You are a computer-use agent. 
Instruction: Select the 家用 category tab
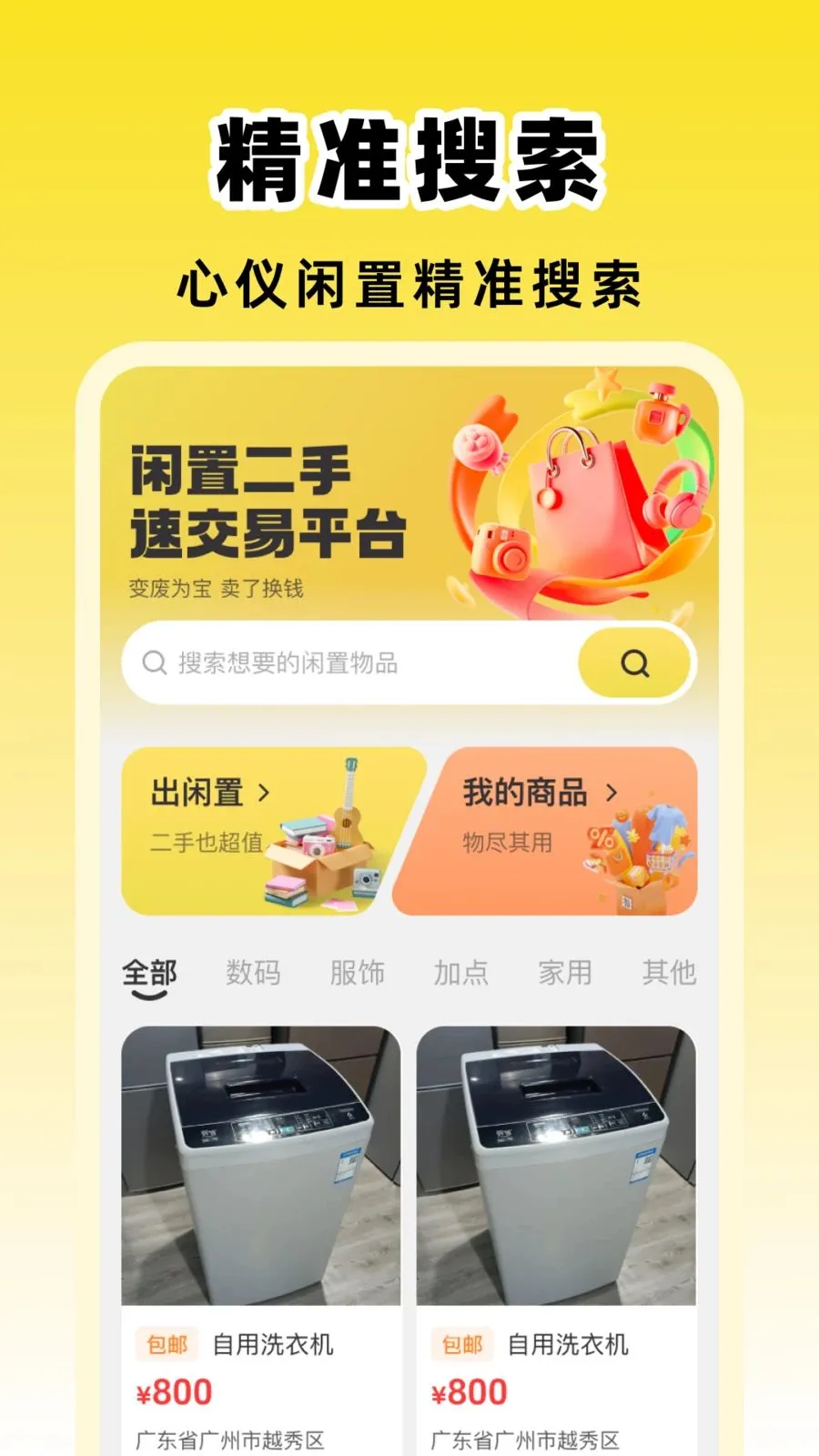pyautogui.click(x=566, y=973)
